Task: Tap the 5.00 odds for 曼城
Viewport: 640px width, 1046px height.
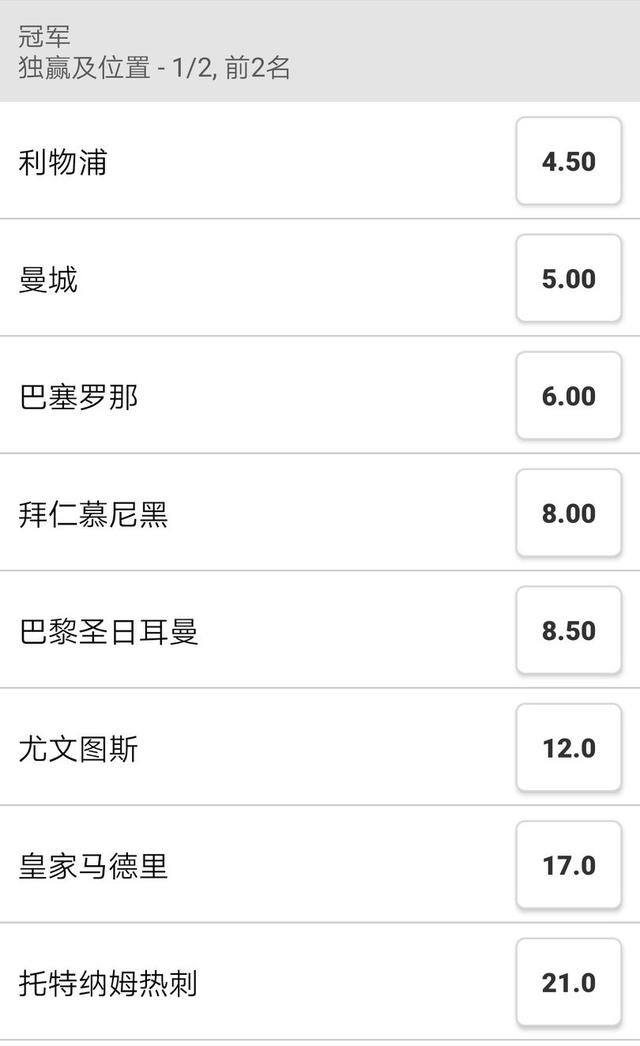Action: (x=569, y=278)
